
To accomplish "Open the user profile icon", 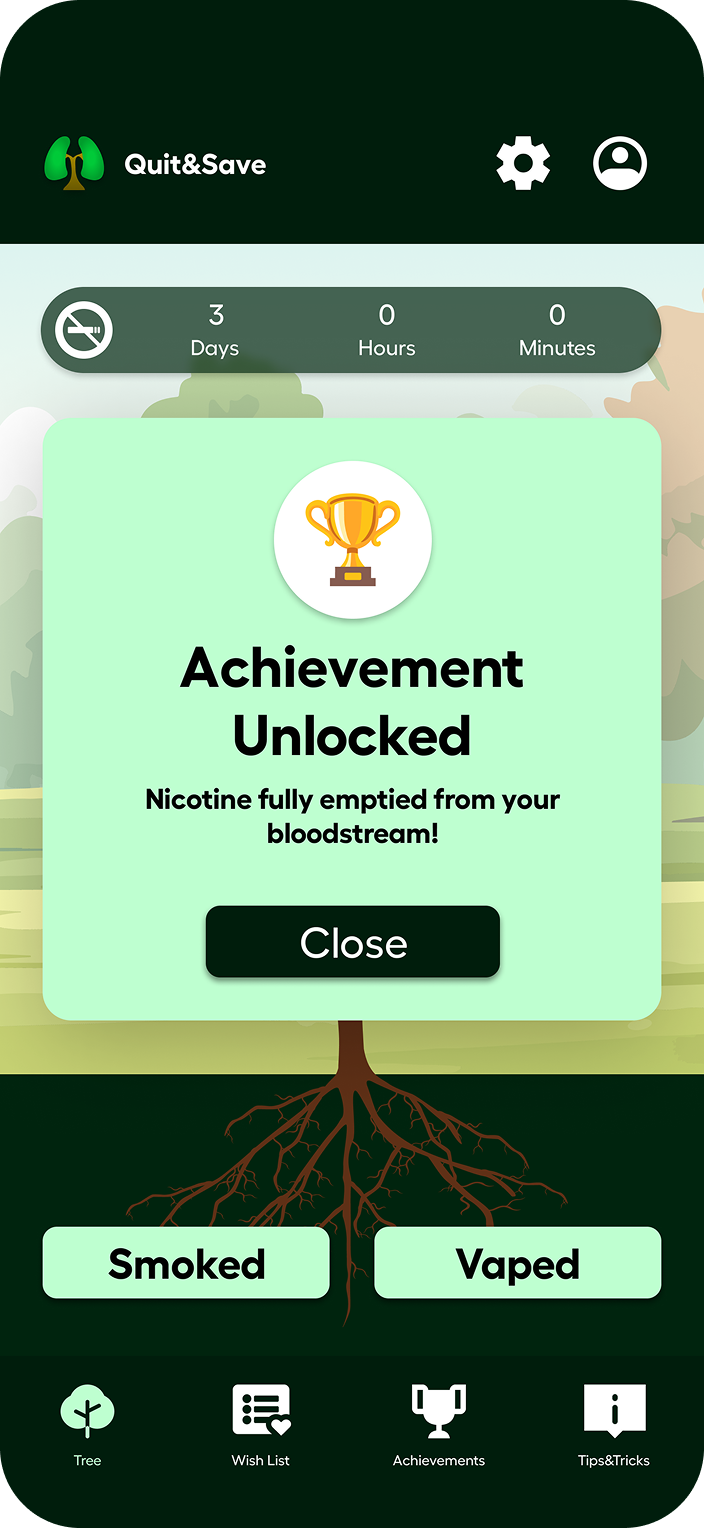I will point(620,164).
